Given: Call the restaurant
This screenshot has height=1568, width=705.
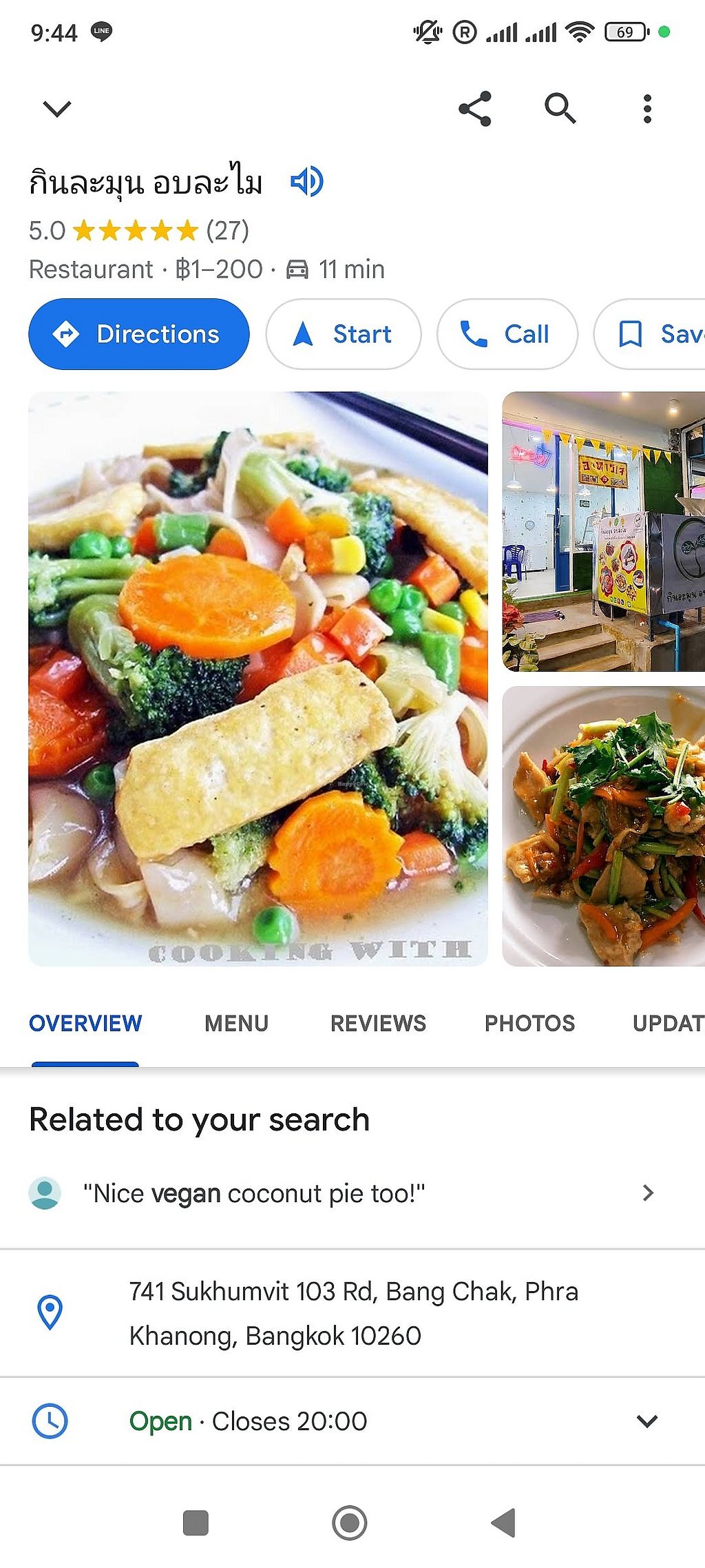Looking at the screenshot, I should pyautogui.click(x=507, y=334).
